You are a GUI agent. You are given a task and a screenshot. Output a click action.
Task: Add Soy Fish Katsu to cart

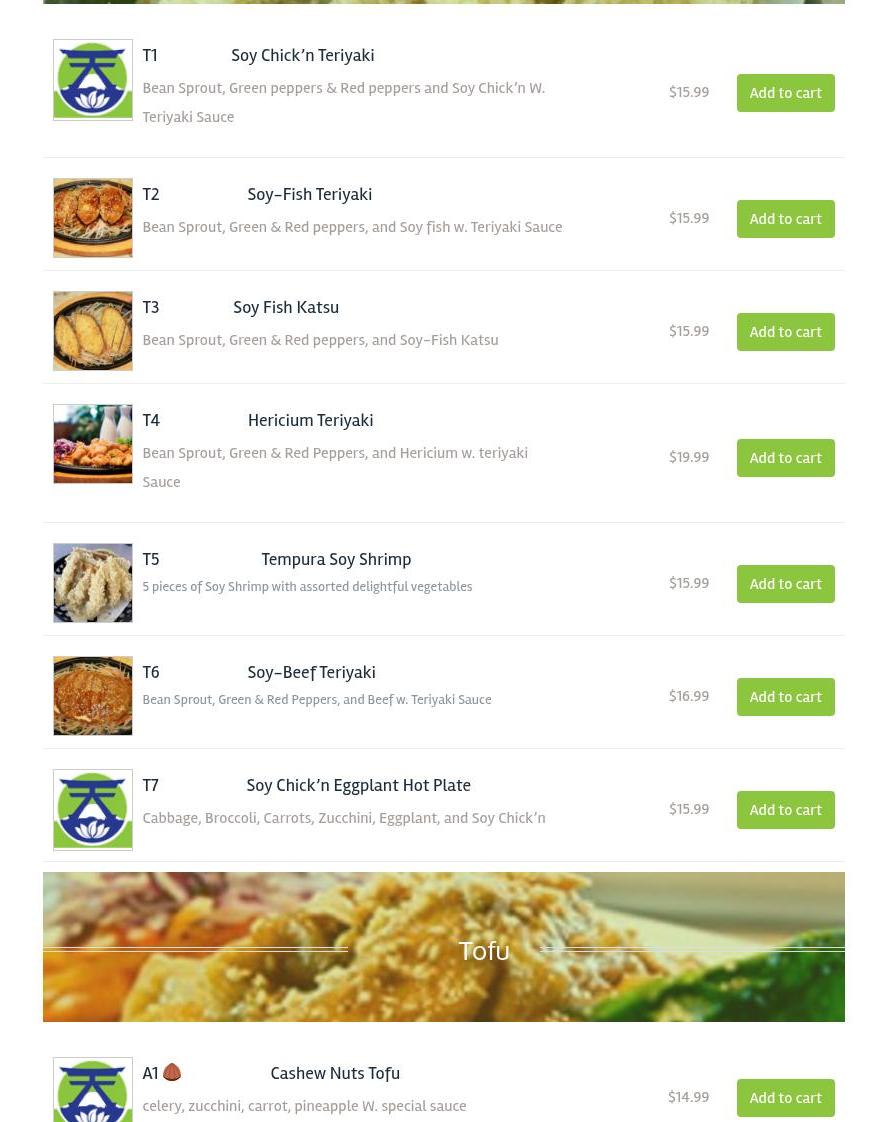pos(786,332)
